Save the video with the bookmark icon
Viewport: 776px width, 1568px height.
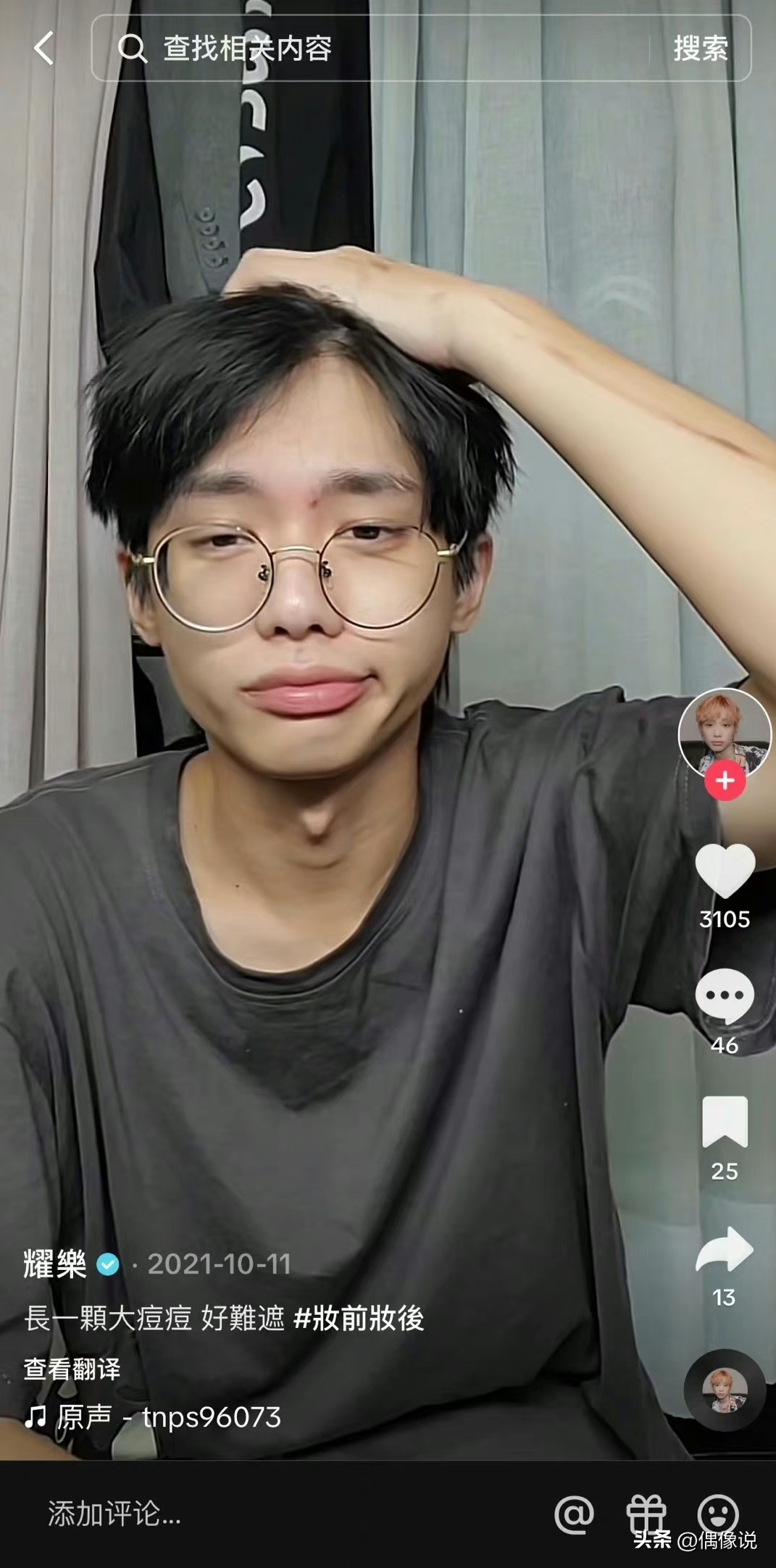tap(725, 1121)
